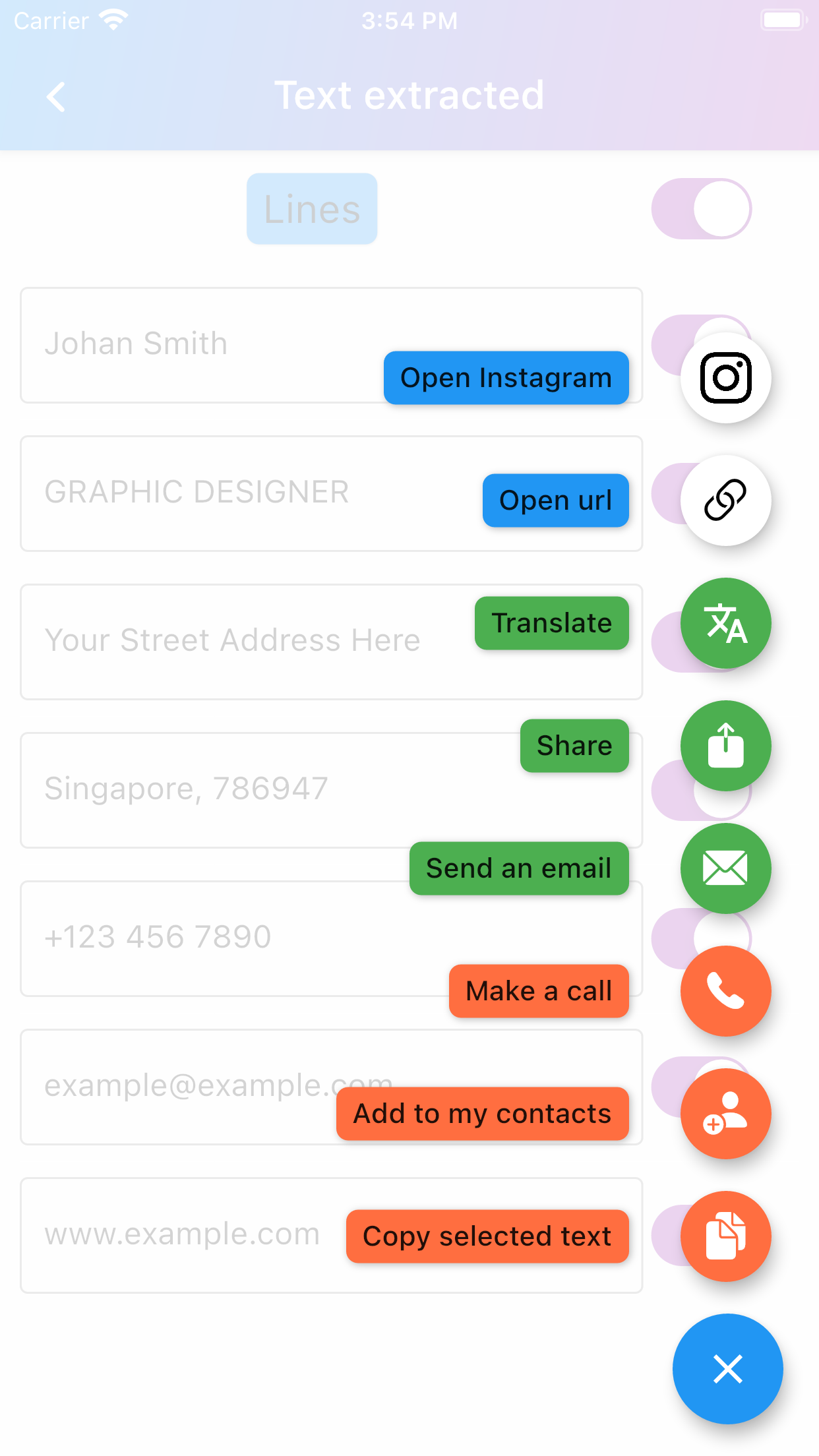Close the action menu with X

click(x=727, y=1369)
